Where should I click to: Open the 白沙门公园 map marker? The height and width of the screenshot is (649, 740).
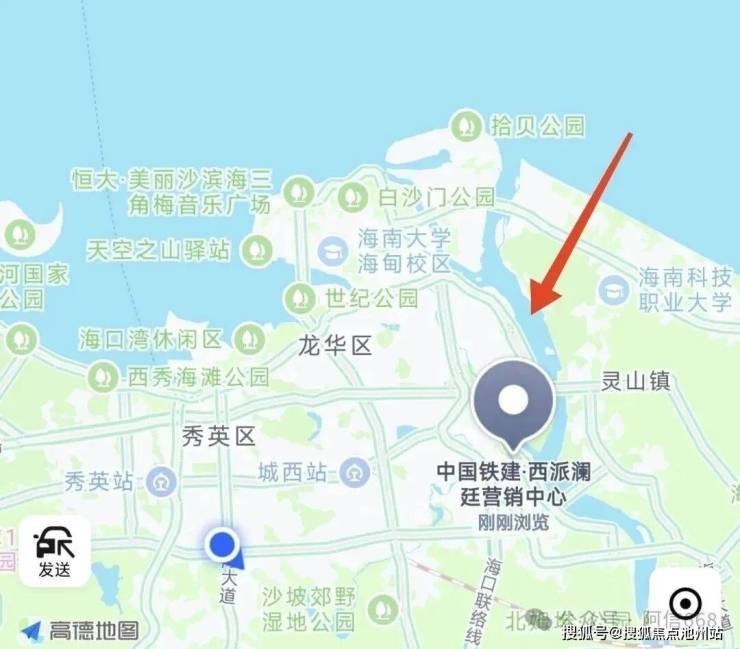click(352, 196)
